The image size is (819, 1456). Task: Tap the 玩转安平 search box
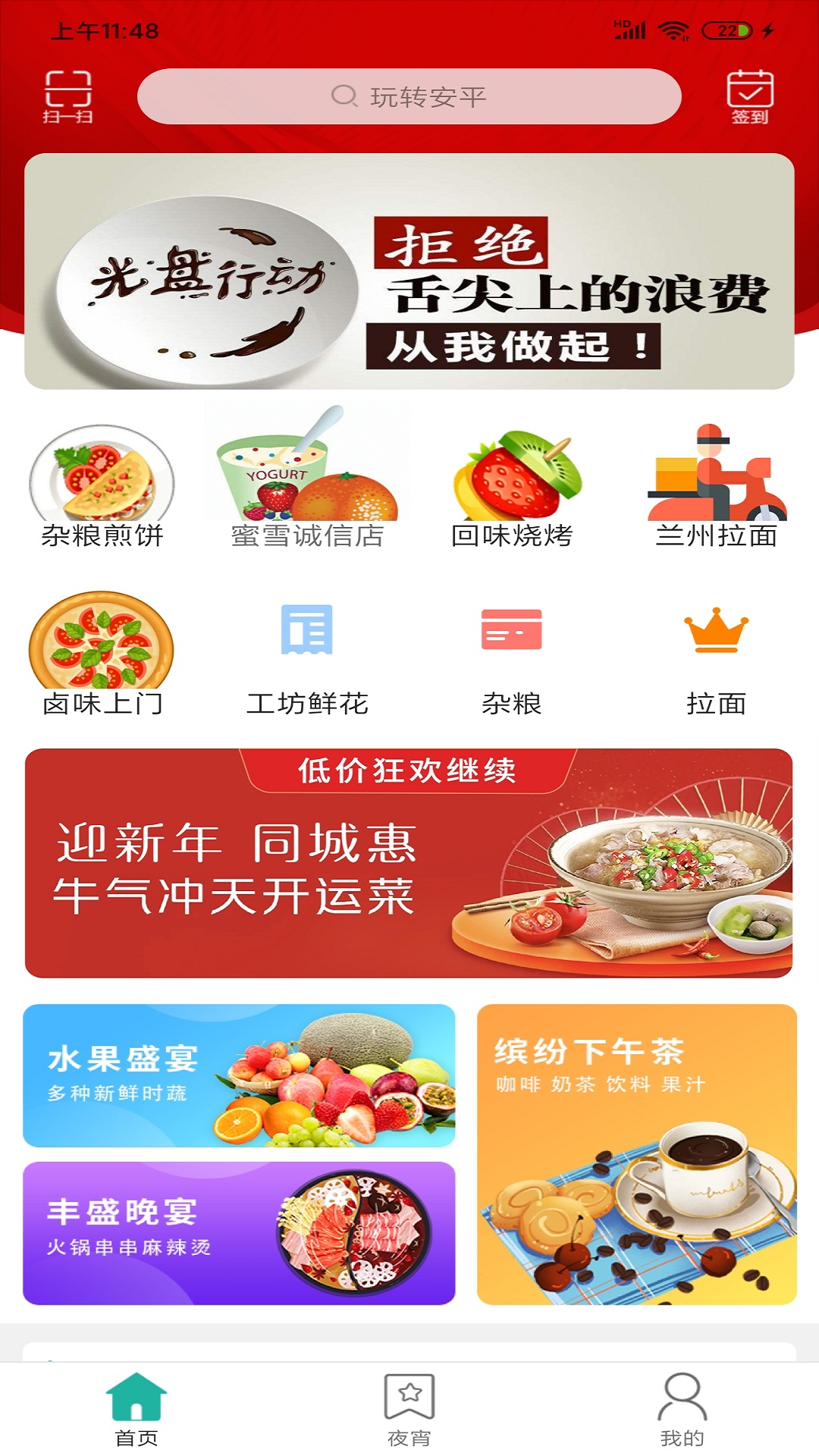(409, 96)
